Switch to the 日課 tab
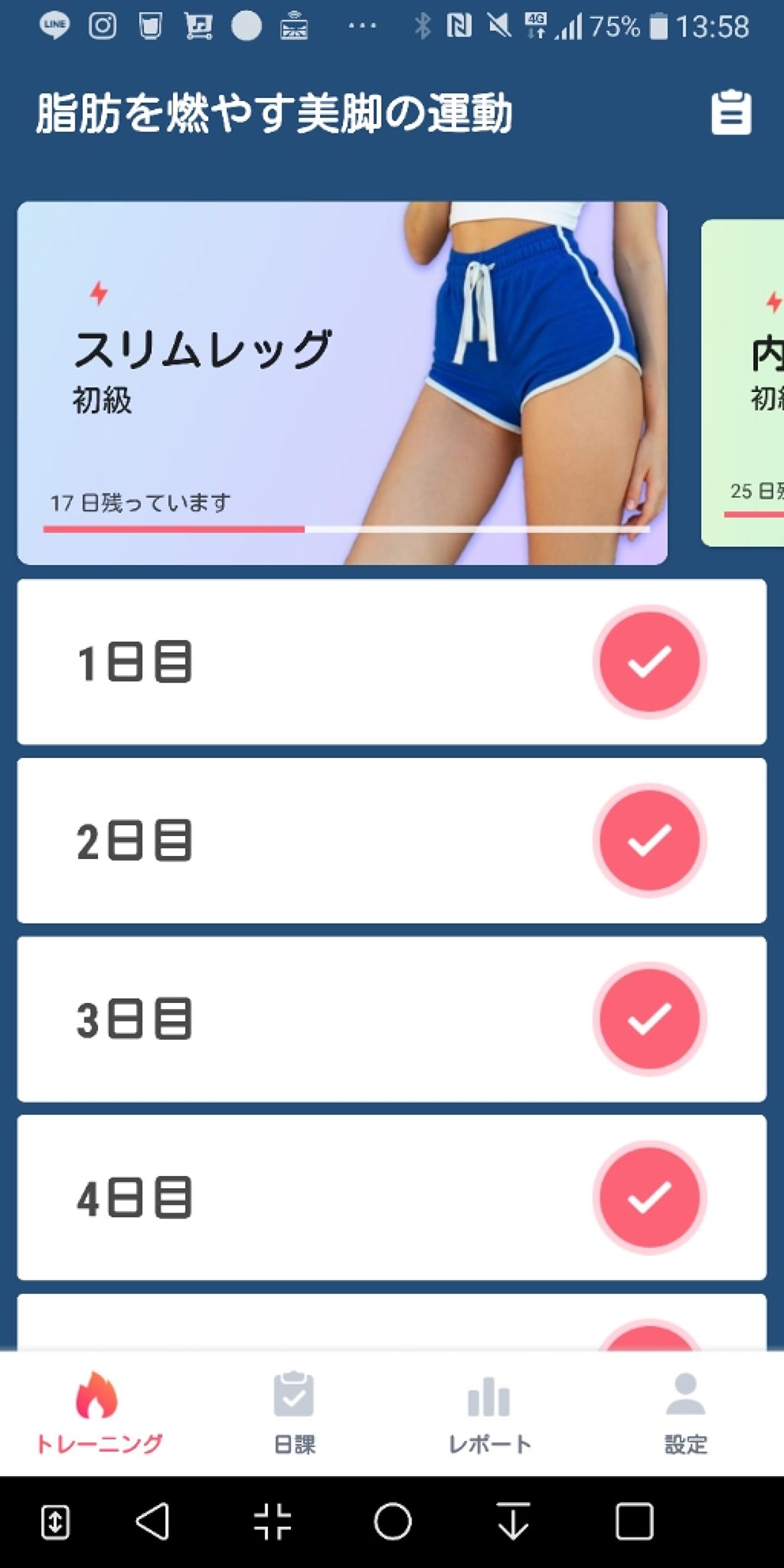Image resolution: width=784 pixels, height=1568 pixels. pos(295,1413)
